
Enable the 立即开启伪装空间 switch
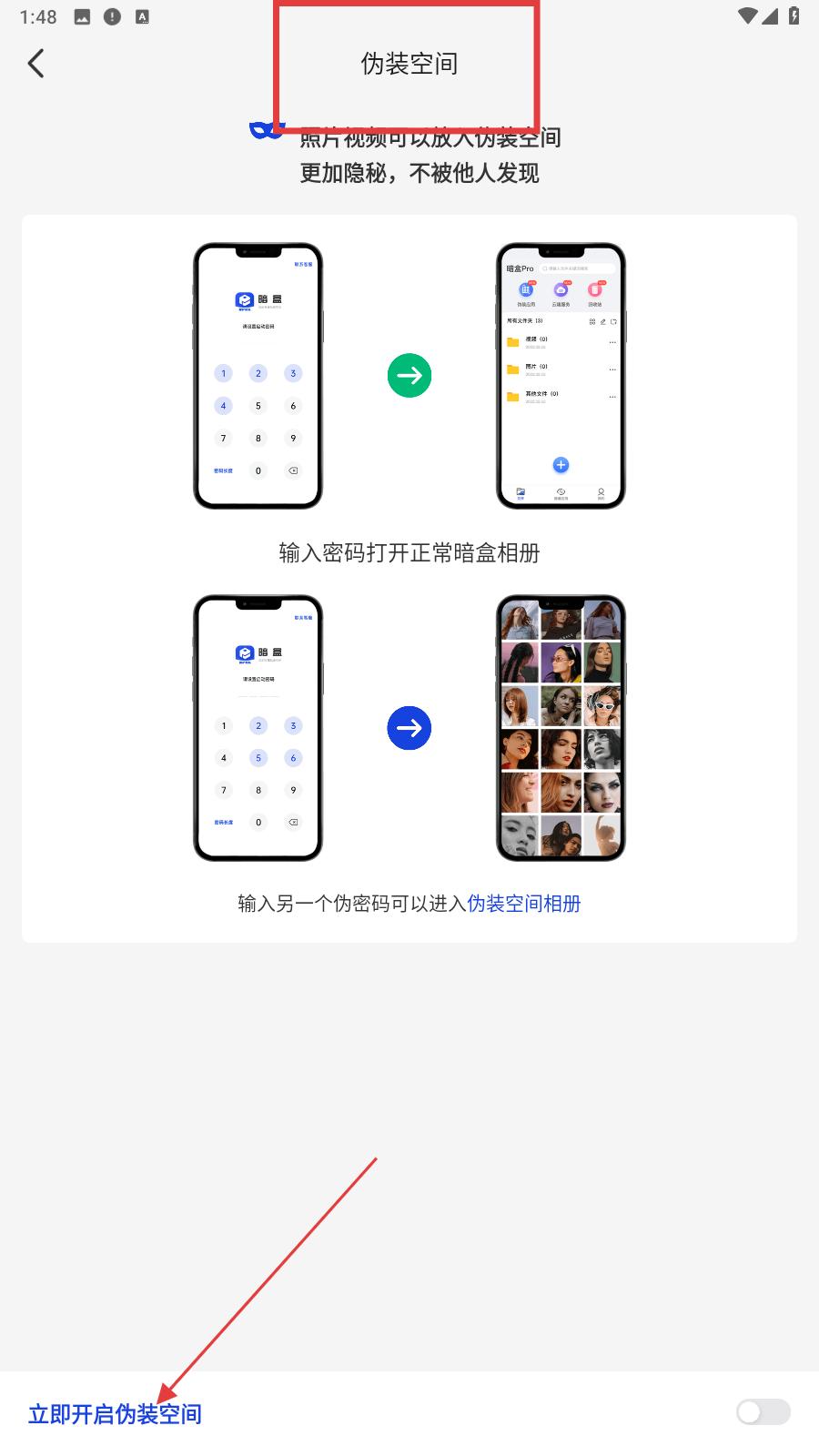[x=763, y=1411]
